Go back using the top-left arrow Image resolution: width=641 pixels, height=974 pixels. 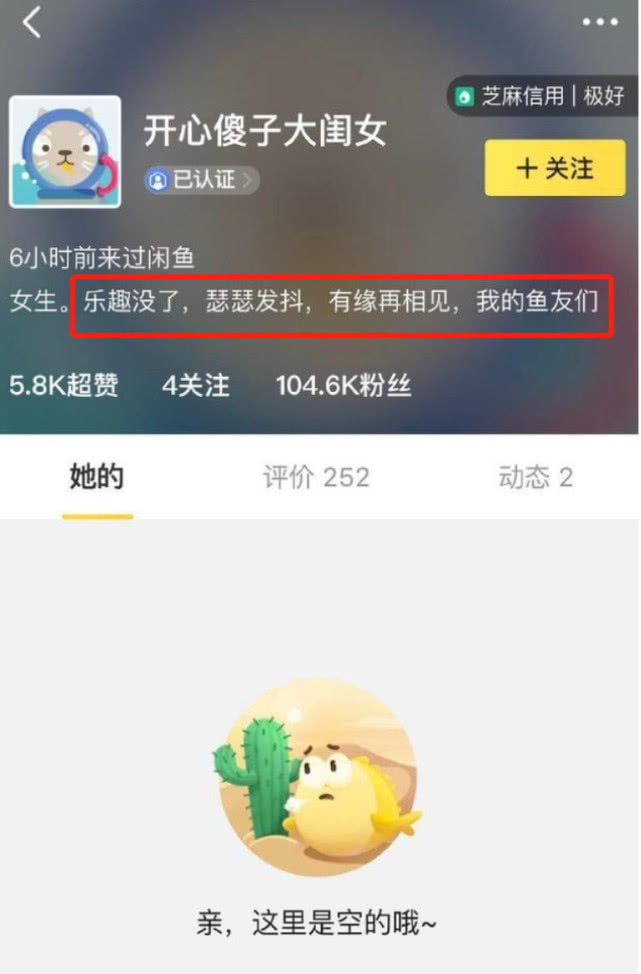(32, 22)
